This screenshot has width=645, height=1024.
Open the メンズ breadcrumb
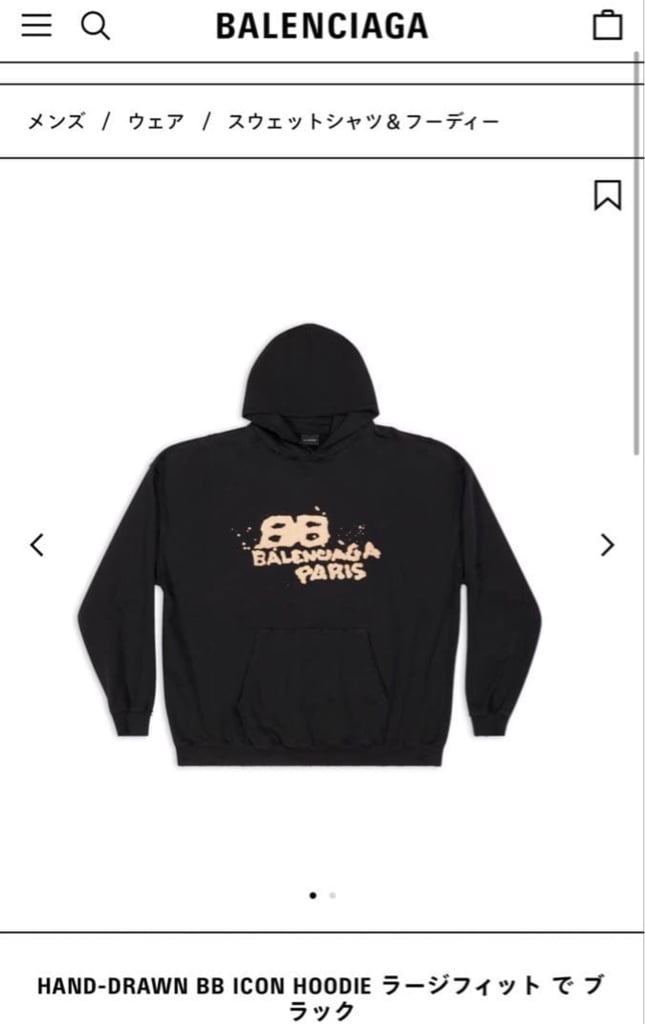coord(56,121)
